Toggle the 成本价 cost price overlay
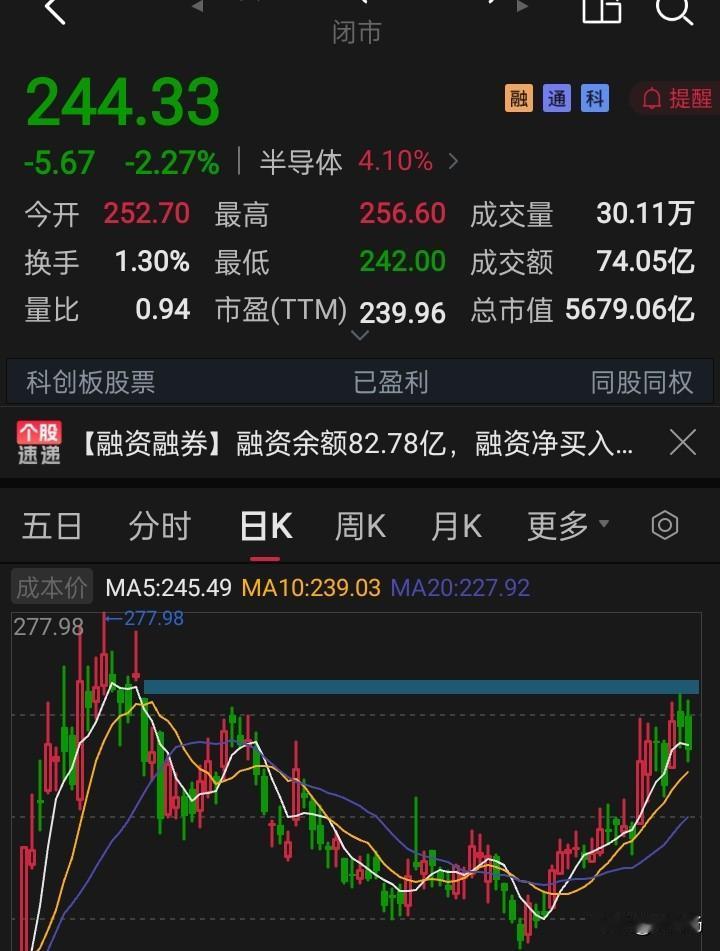 click(x=50, y=588)
